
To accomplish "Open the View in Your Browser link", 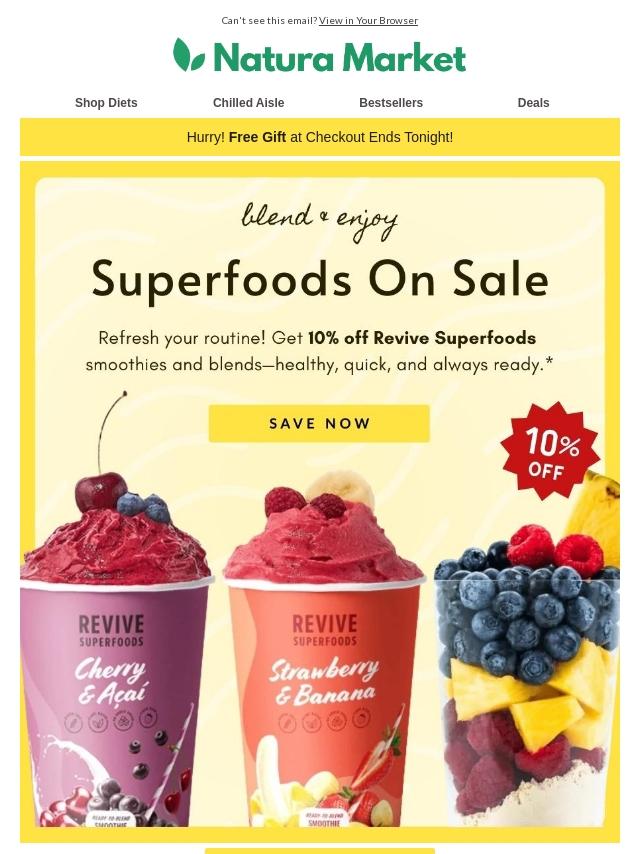I will pyautogui.click(x=368, y=20).
